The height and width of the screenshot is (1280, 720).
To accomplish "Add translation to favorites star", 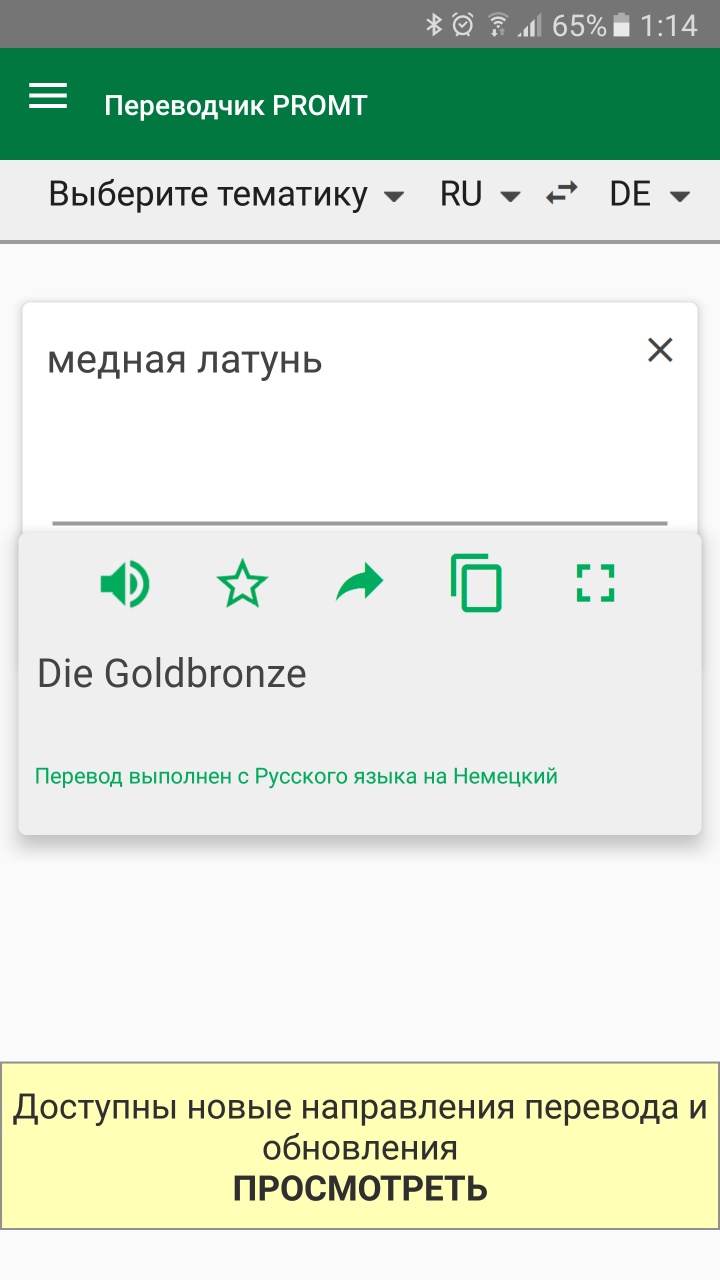I will coord(243,584).
